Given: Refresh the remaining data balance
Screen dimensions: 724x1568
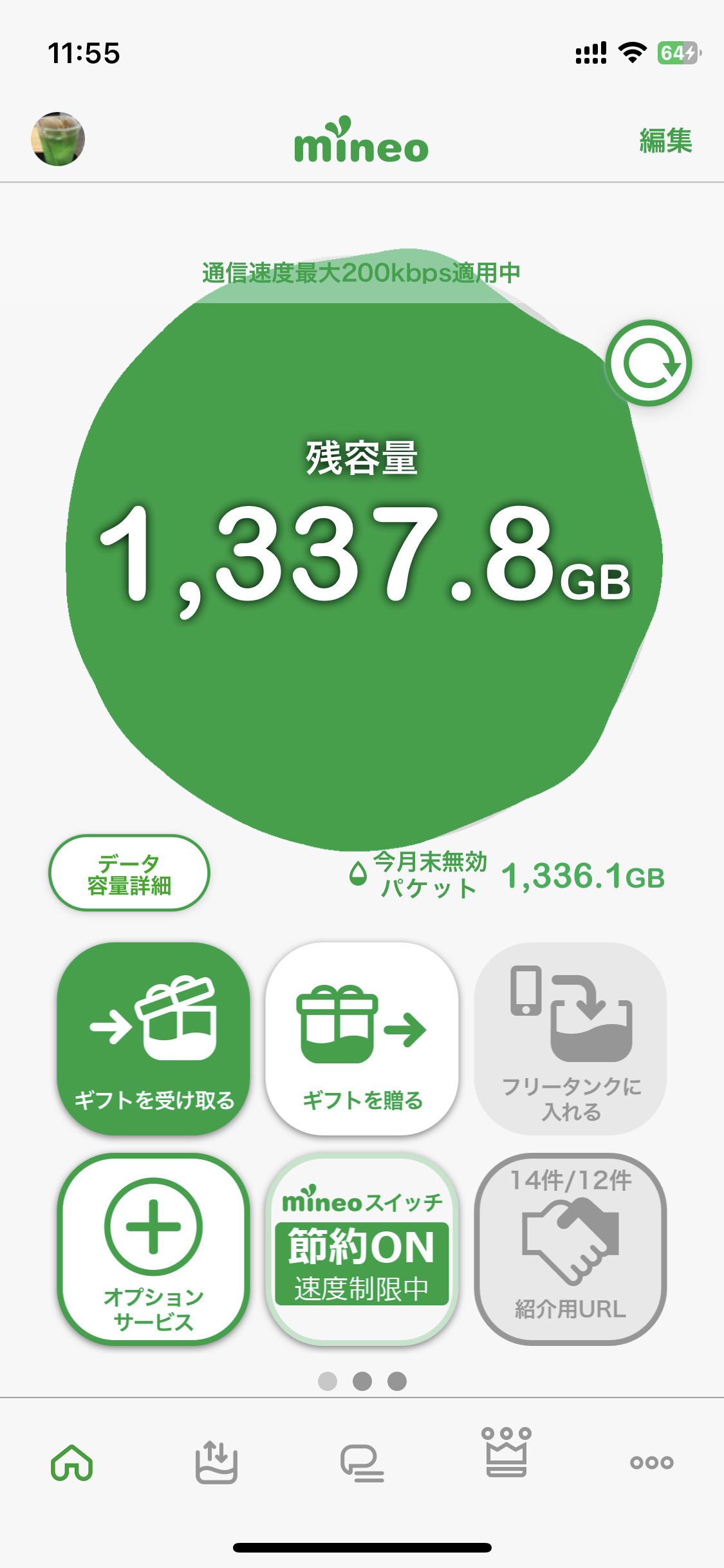Looking at the screenshot, I should point(648,363).
